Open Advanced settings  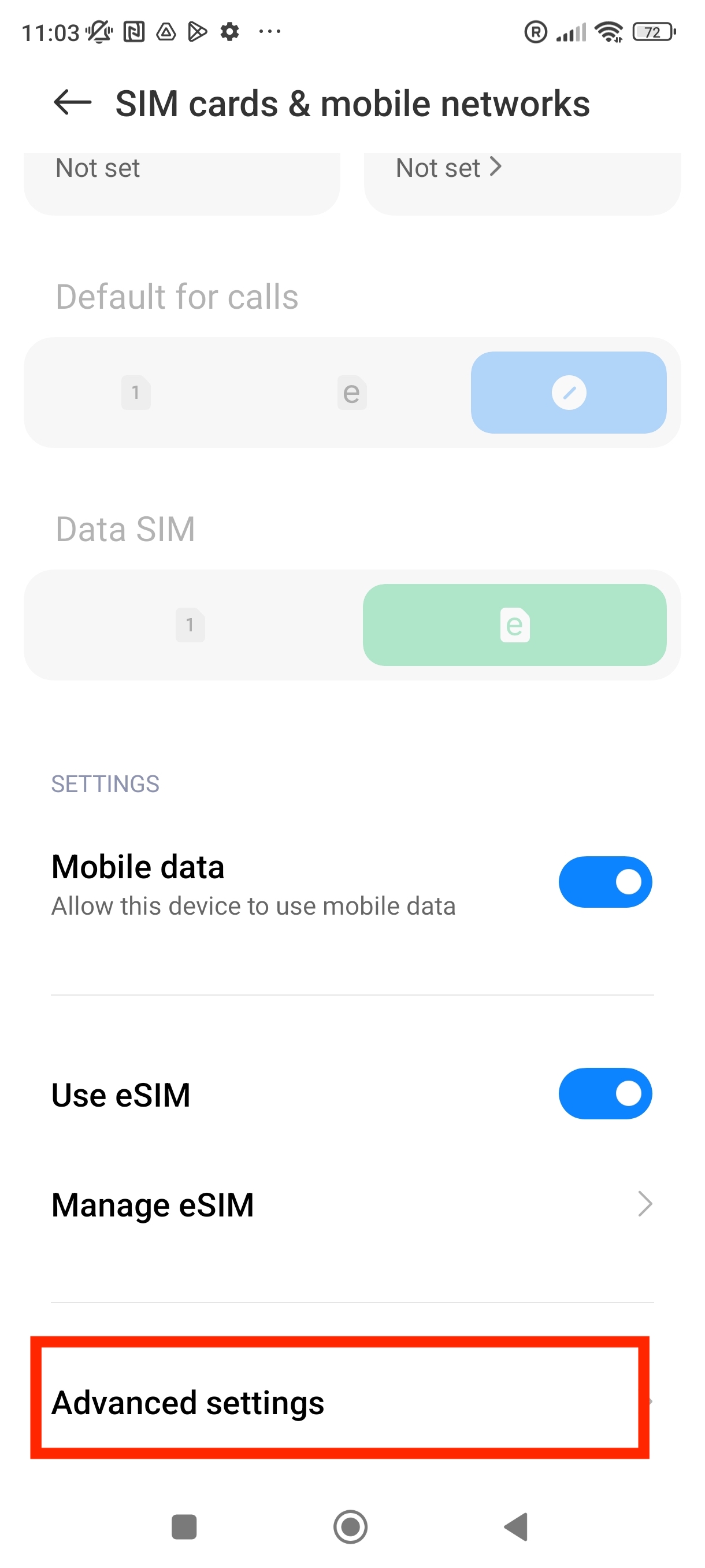point(339,1402)
